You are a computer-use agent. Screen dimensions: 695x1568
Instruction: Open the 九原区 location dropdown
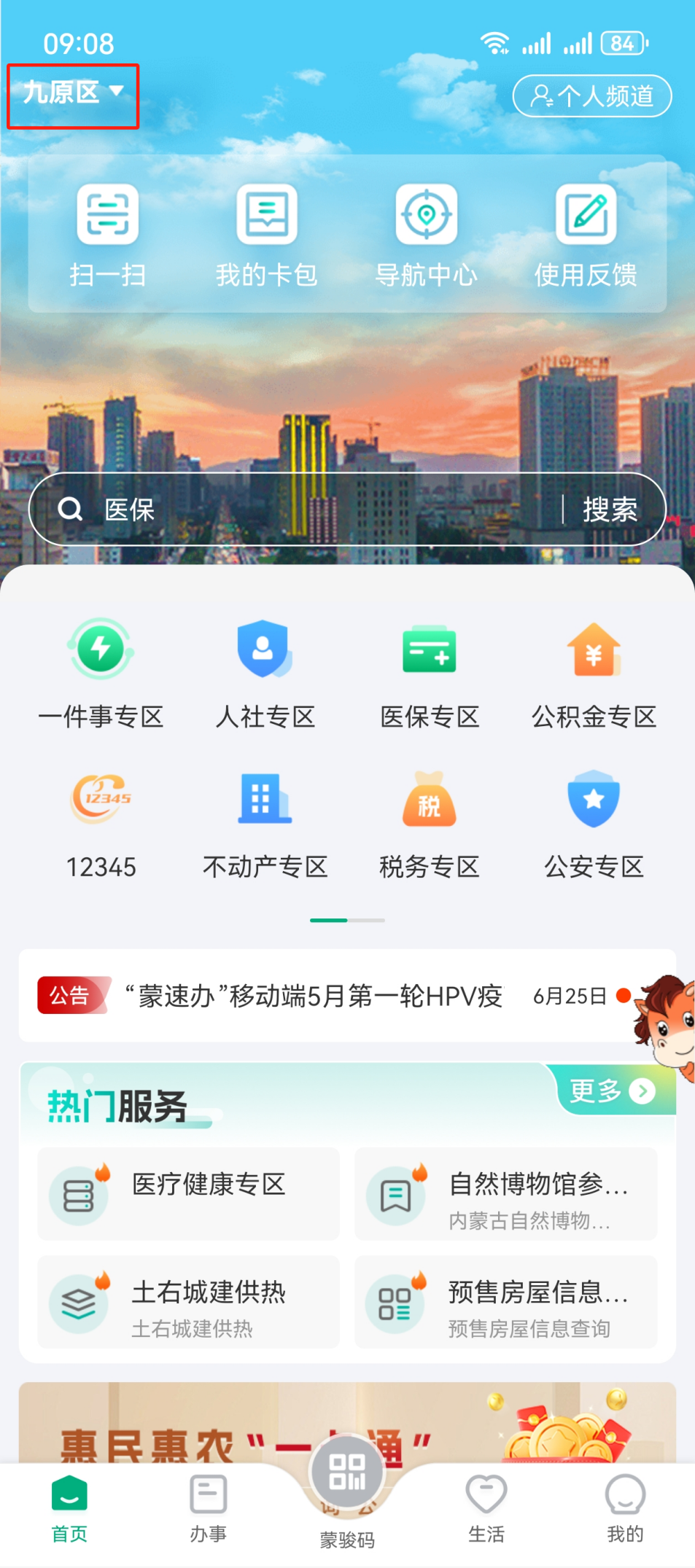click(73, 94)
